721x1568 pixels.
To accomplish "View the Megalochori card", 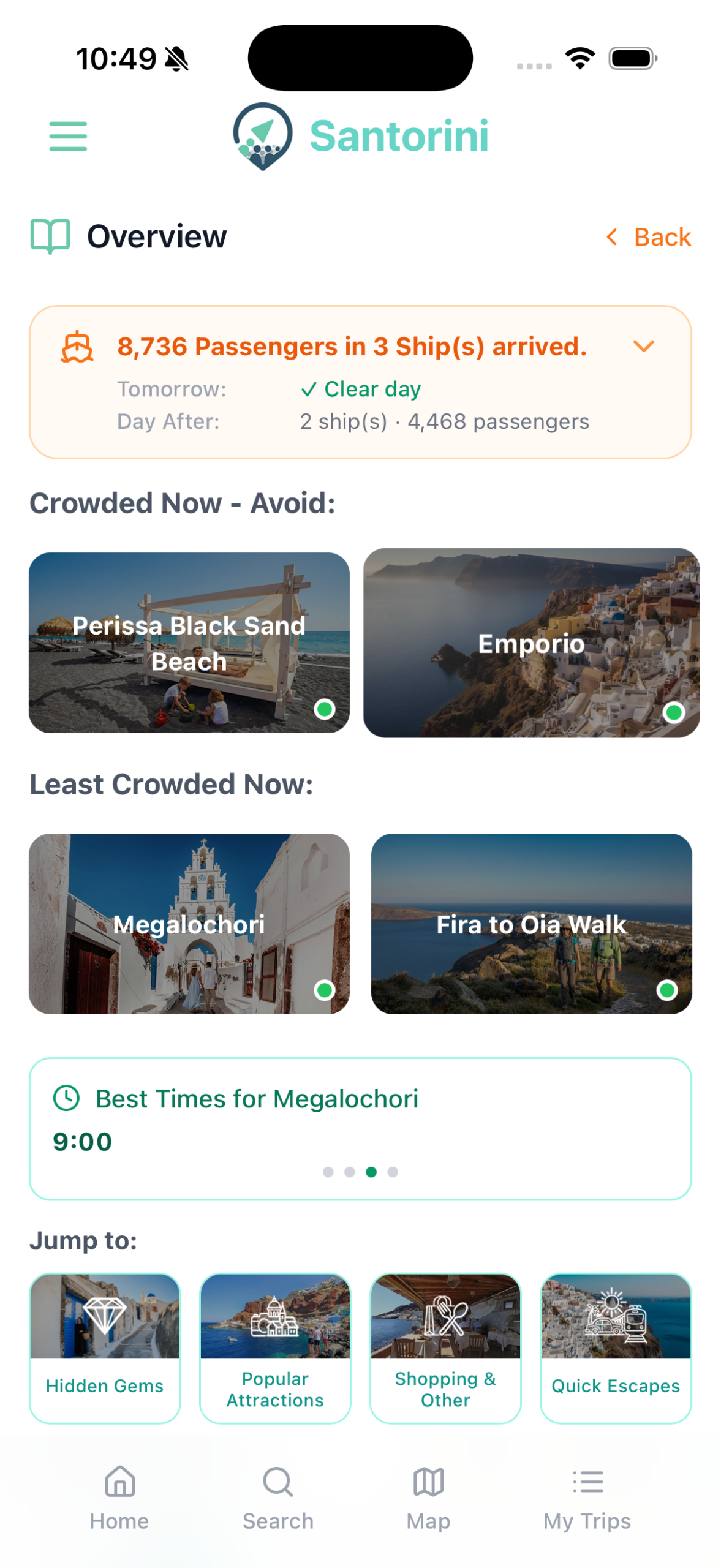I will pos(189,924).
